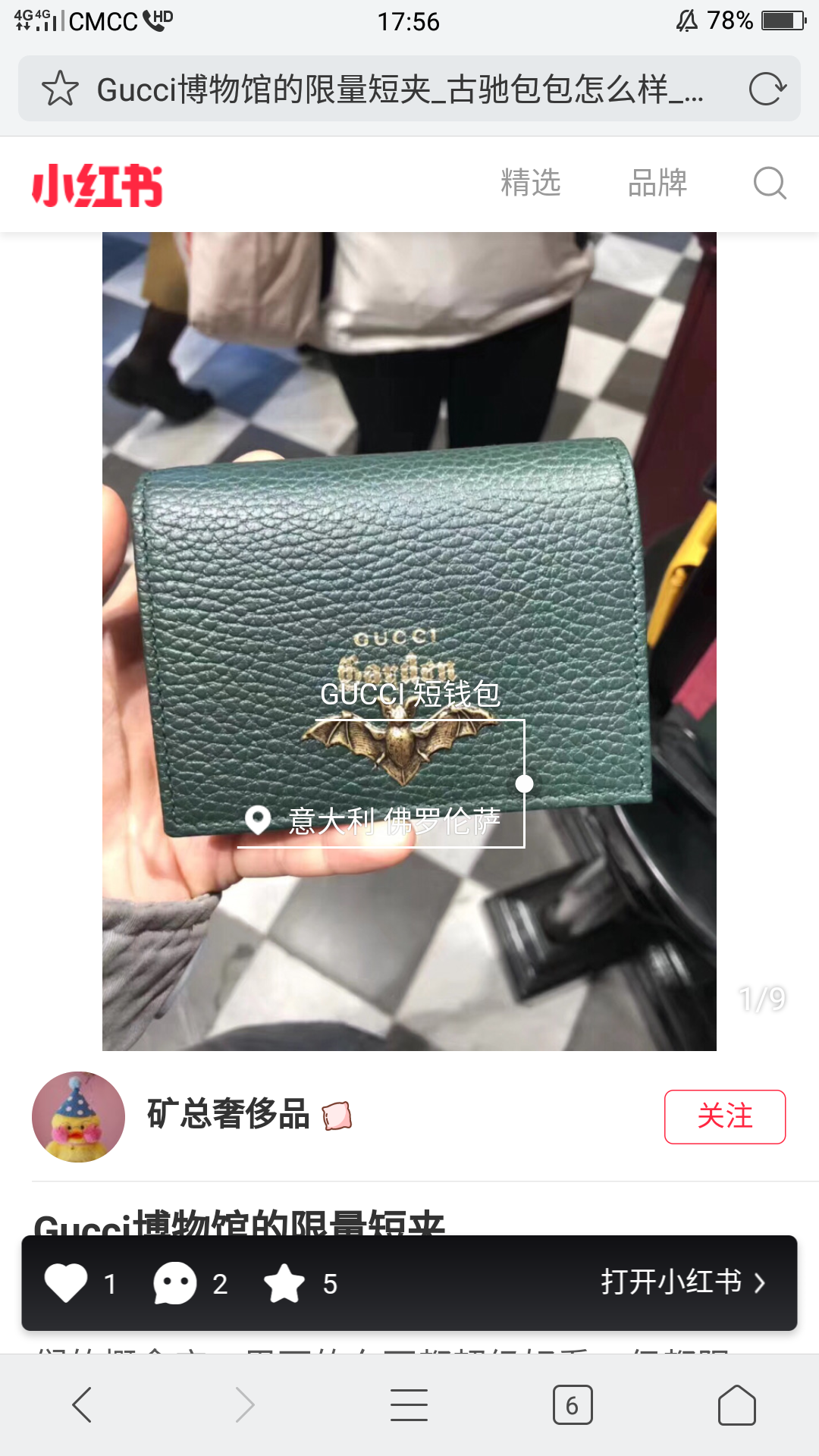This screenshot has height=1456, width=819.
Task: Open the 意大利 佛罗伦萨 location tag
Action: coord(379,821)
